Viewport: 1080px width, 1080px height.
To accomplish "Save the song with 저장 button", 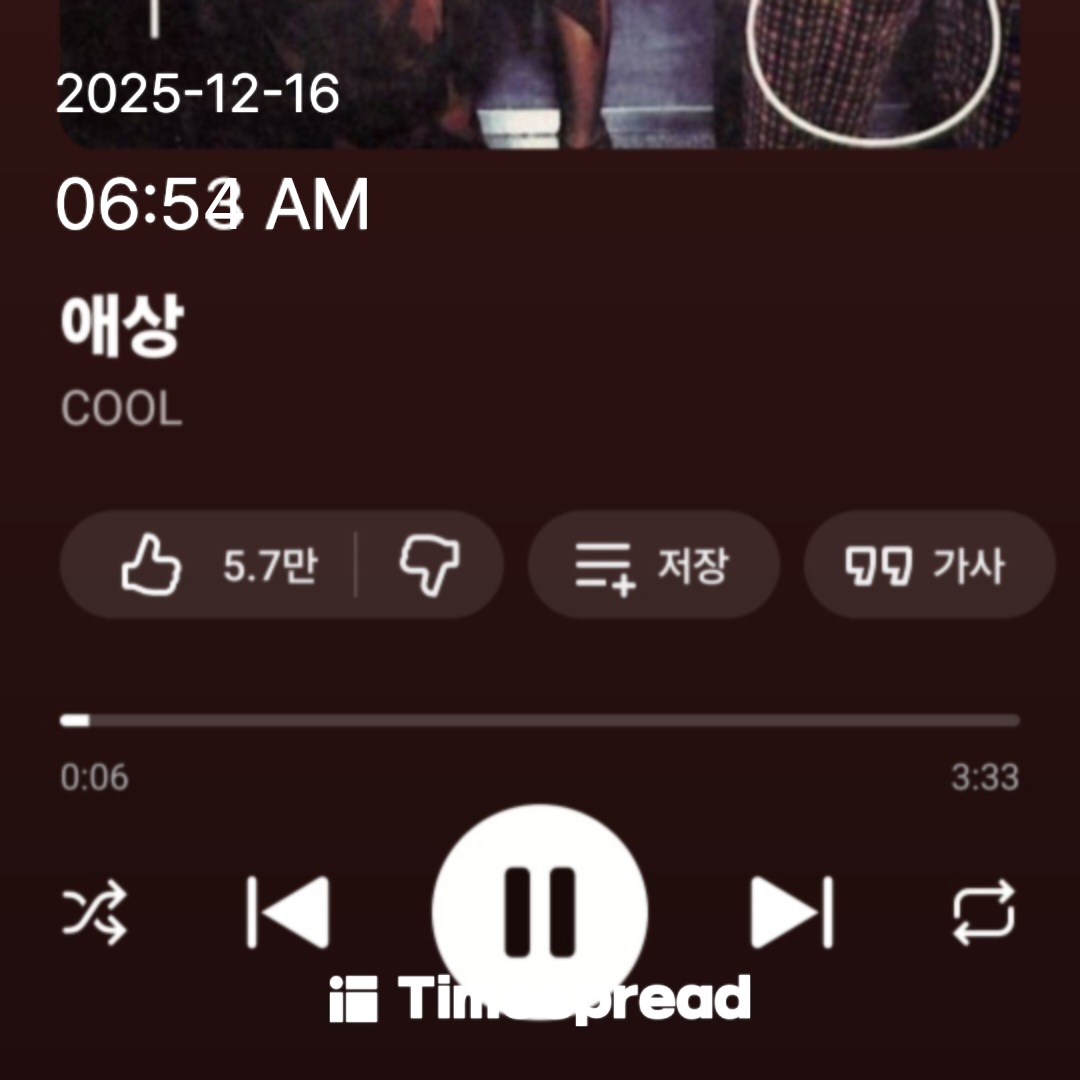I will [653, 566].
